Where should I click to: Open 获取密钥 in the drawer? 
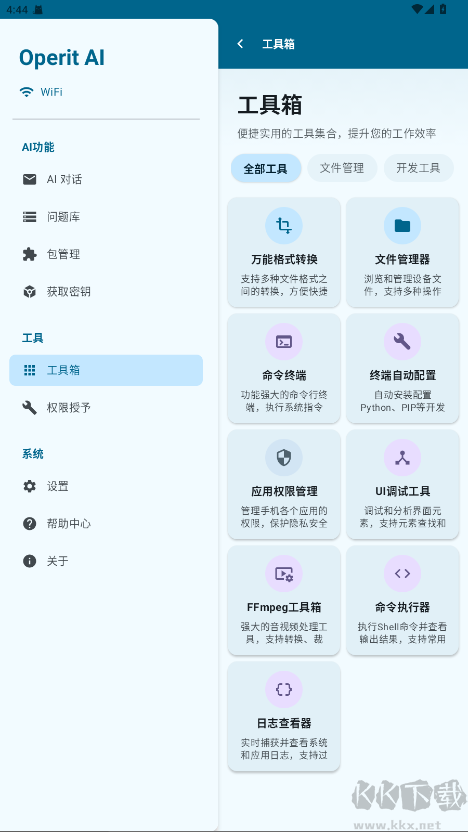(106, 291)
